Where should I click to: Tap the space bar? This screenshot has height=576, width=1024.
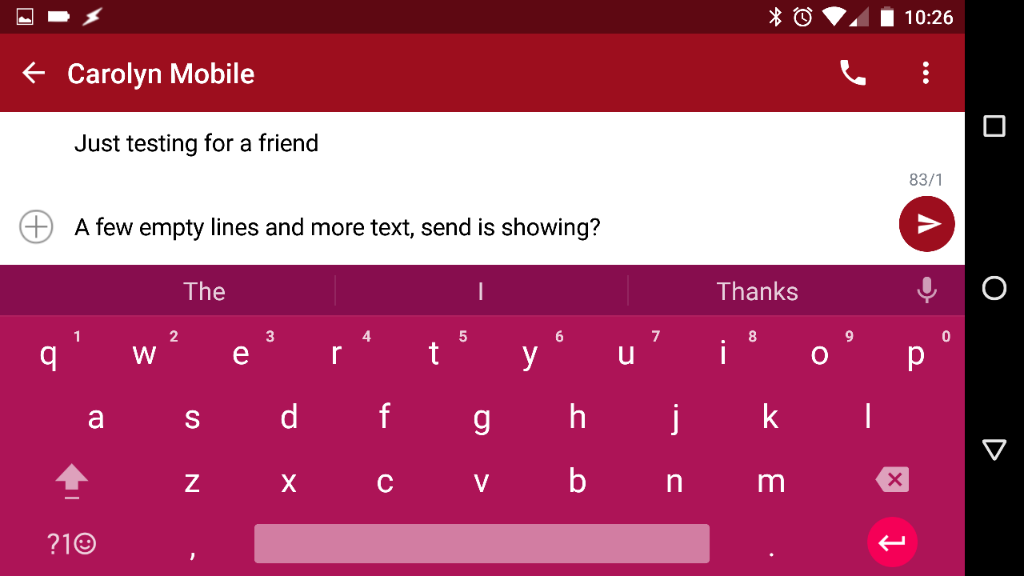(x=481, y=543)
